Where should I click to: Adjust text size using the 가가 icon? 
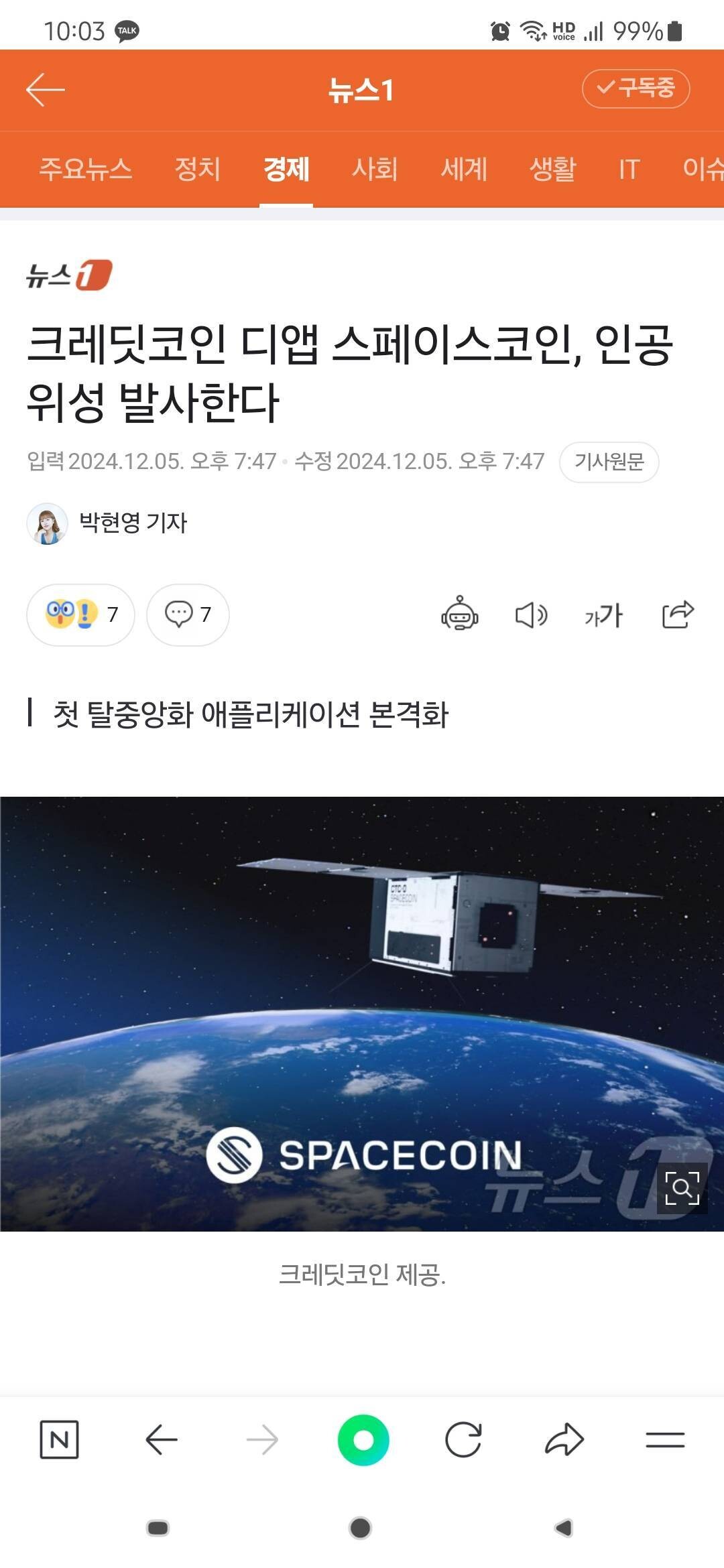[x=604, y=614]
